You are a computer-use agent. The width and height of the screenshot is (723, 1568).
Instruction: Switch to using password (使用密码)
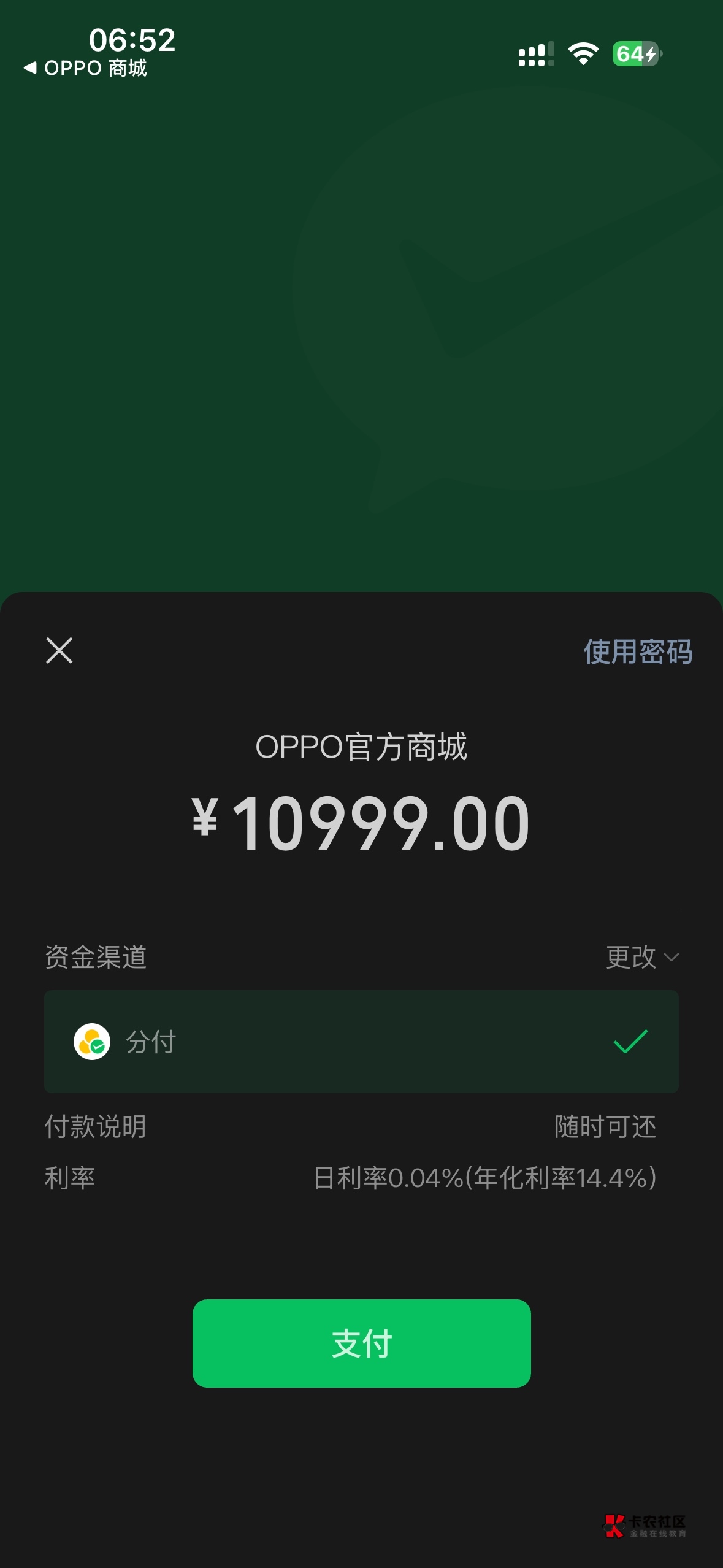[638, 651]
